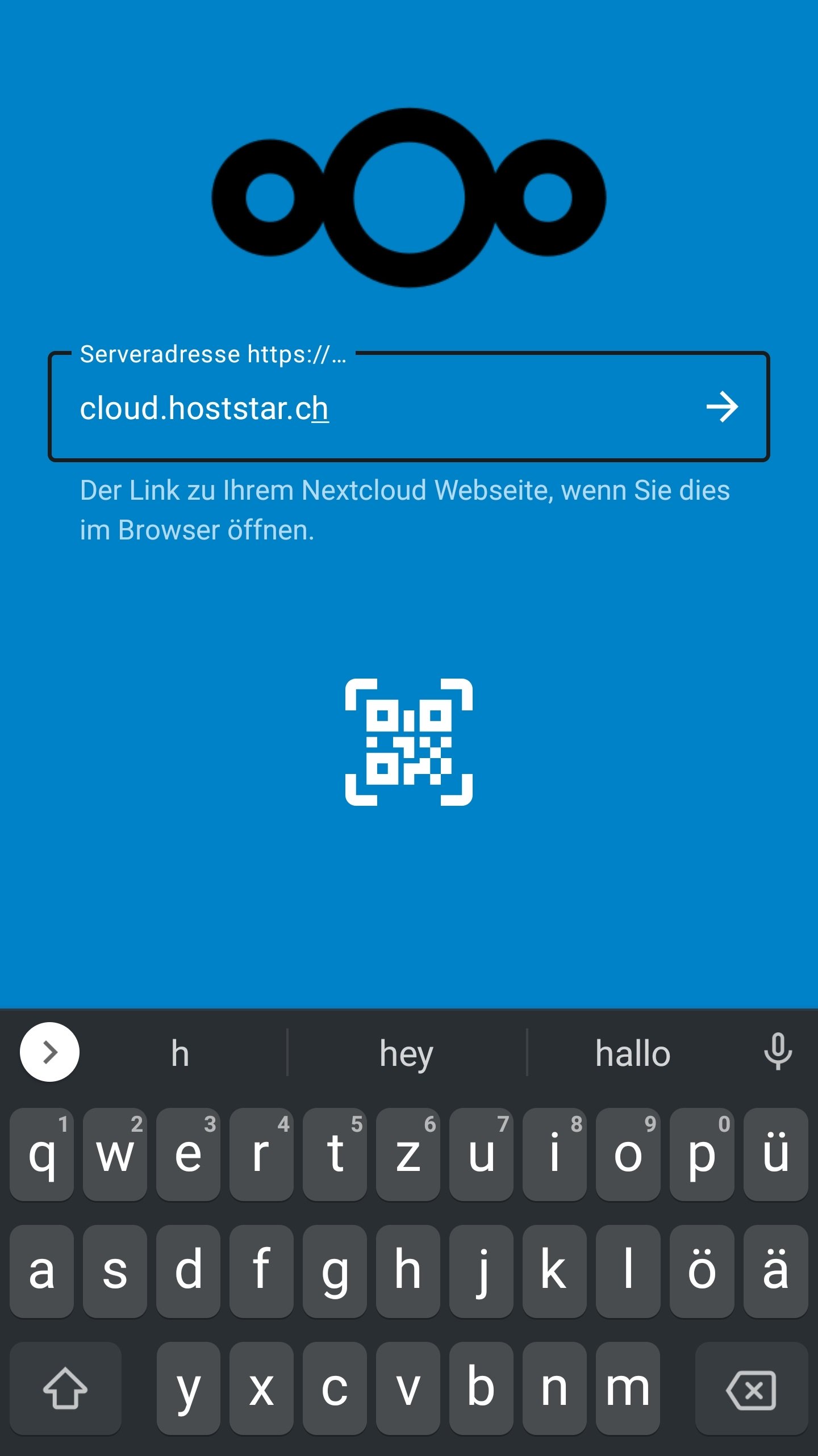Submit server address with arrow icon

point(721,407)
